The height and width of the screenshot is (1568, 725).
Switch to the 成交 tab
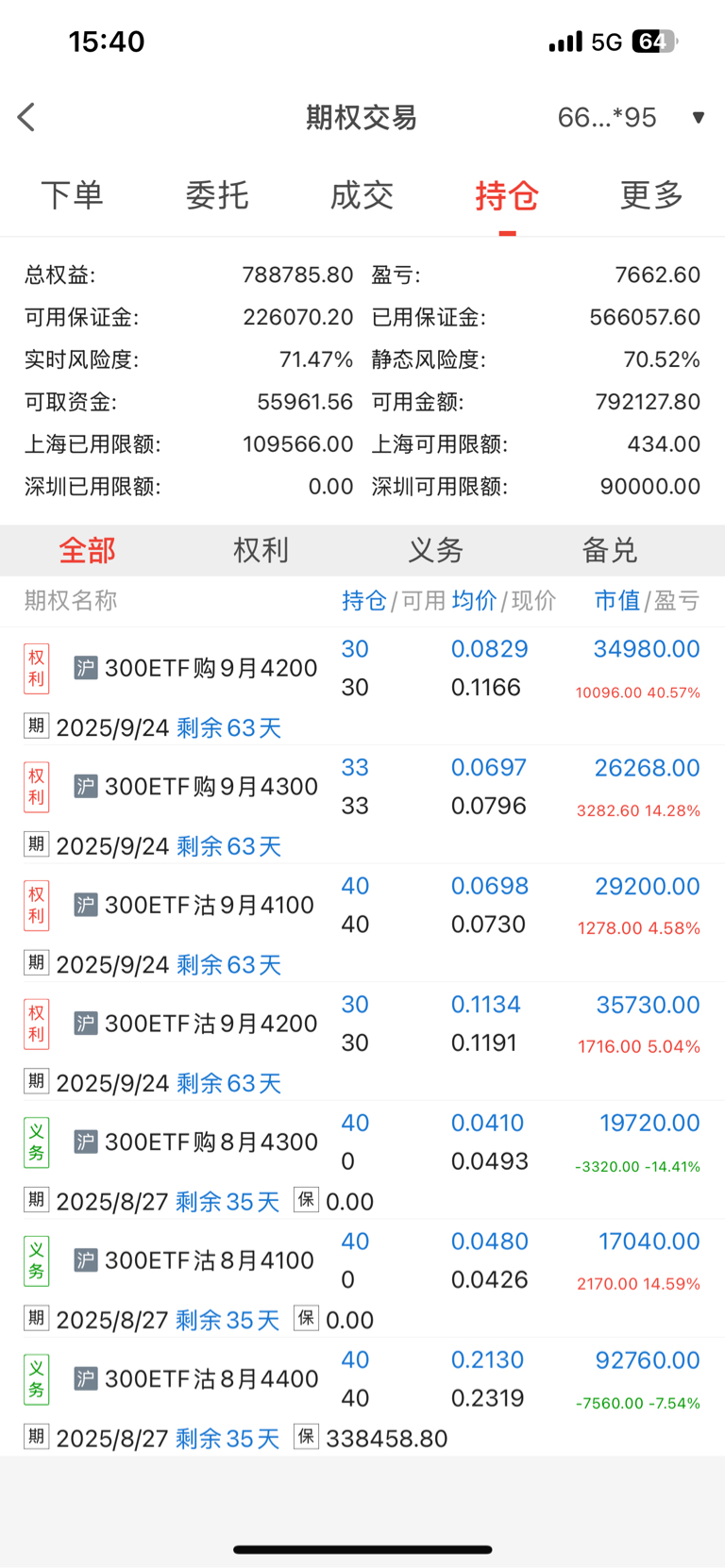coord(362,195)
